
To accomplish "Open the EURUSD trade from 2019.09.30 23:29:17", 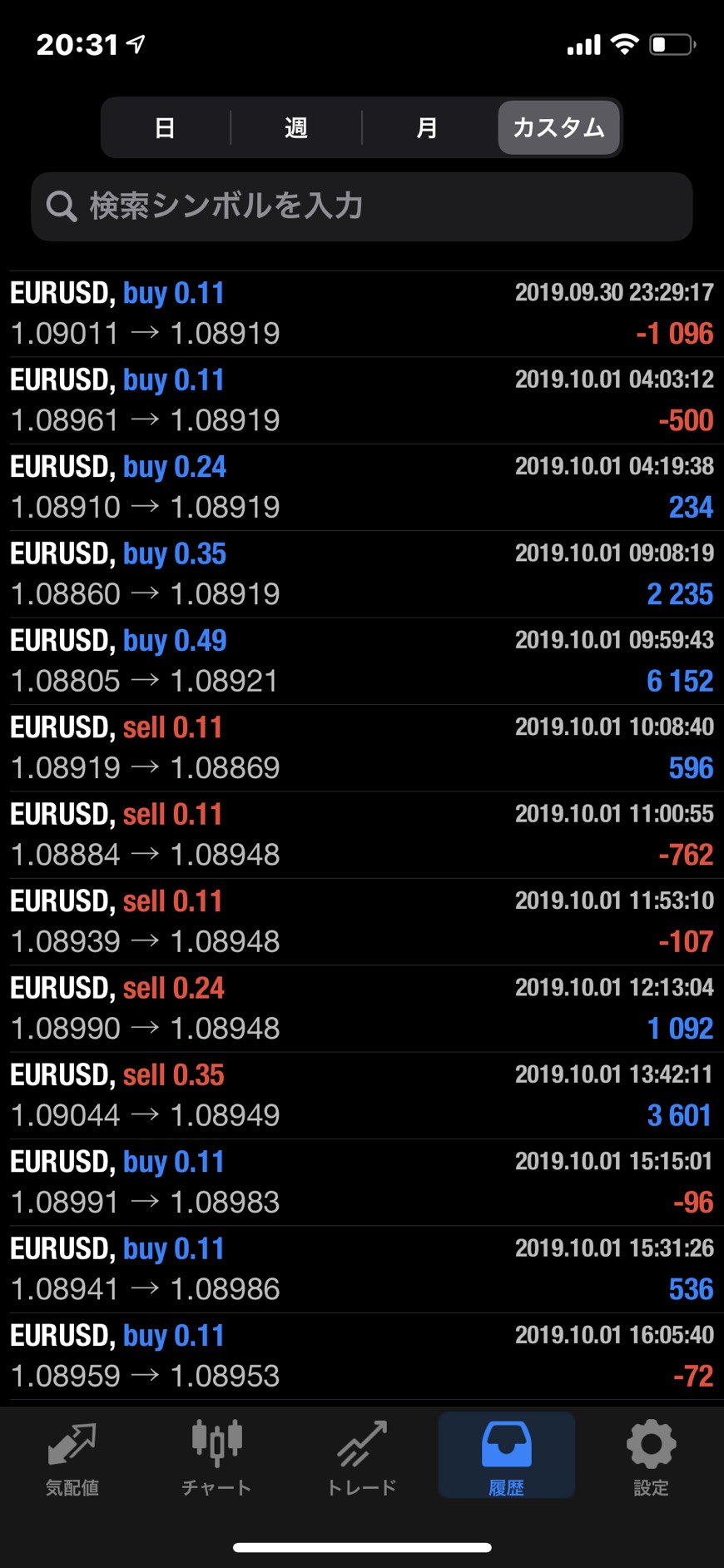I will click(x=362, y=314).
